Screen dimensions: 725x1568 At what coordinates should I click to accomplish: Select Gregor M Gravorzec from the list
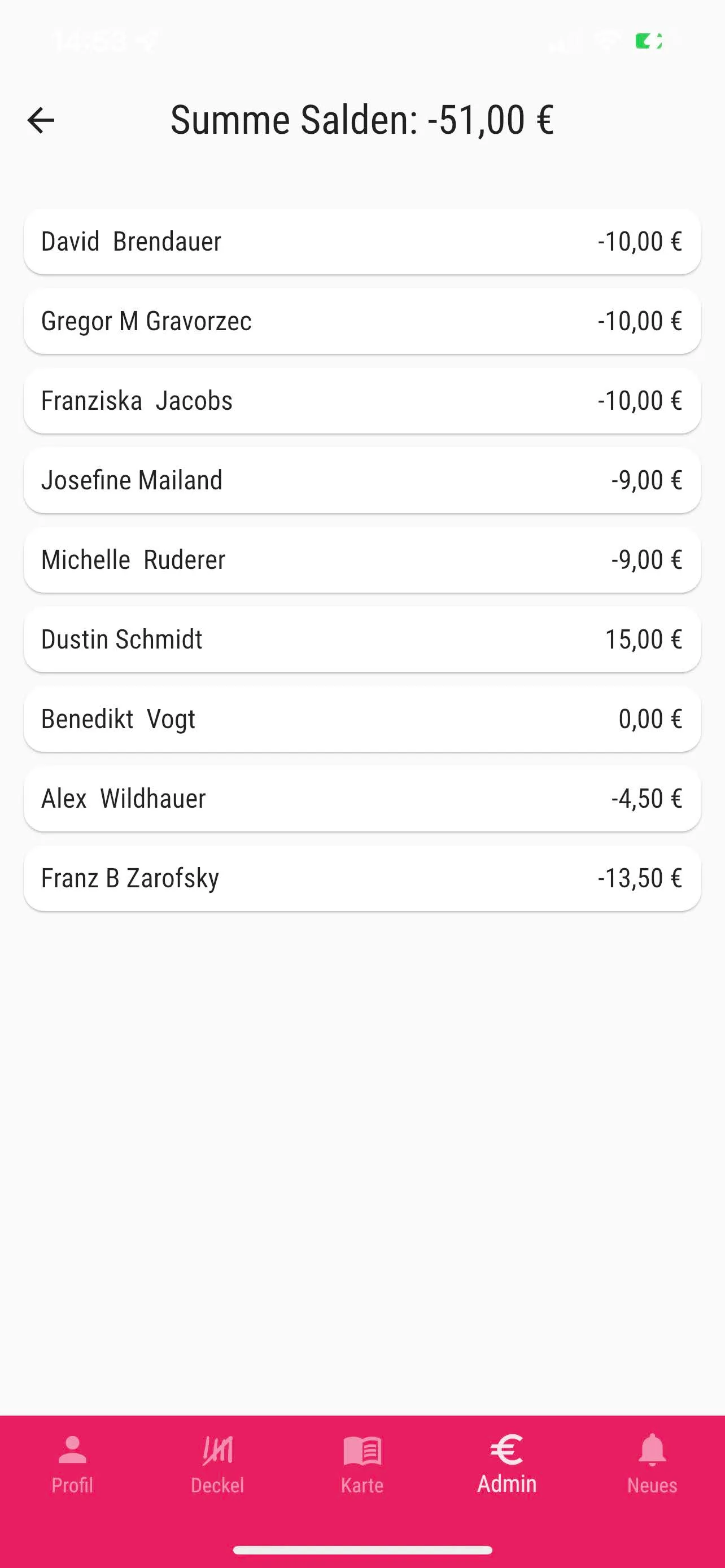(x=362, y=321)
